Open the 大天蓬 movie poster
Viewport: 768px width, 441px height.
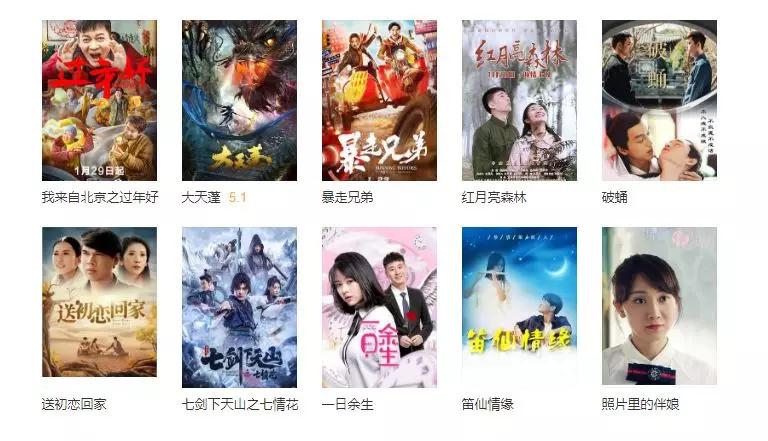[239, 100]
